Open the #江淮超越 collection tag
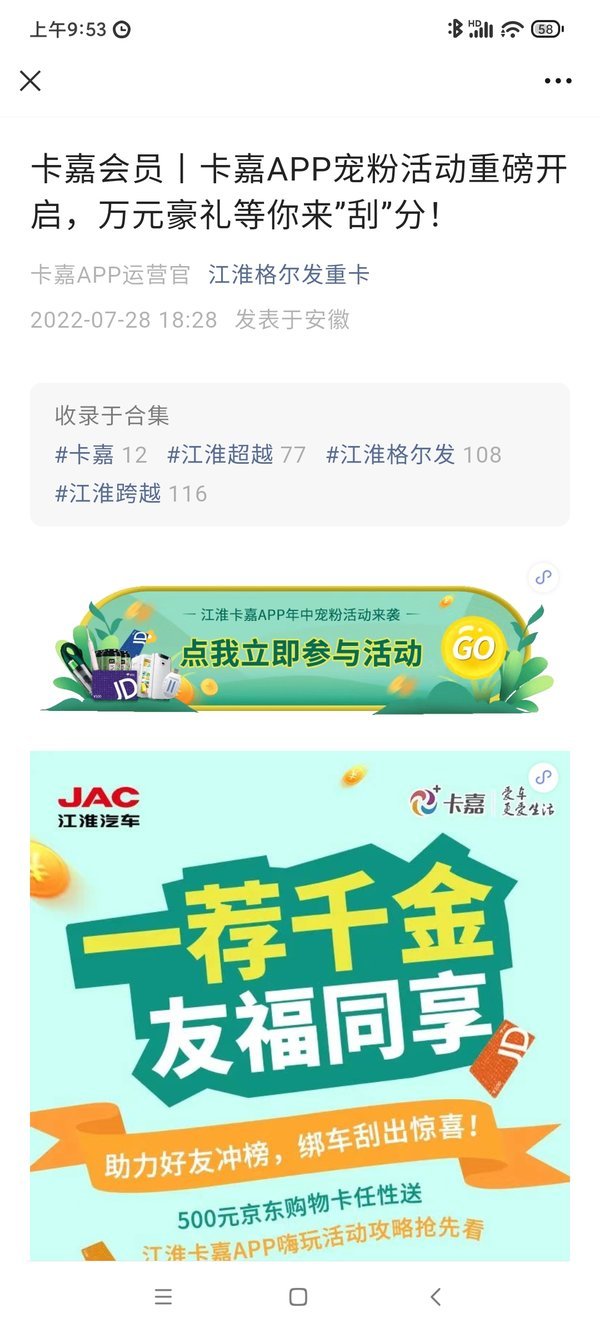The height and width of the screenshot is (1333, 600). [220, 455]
